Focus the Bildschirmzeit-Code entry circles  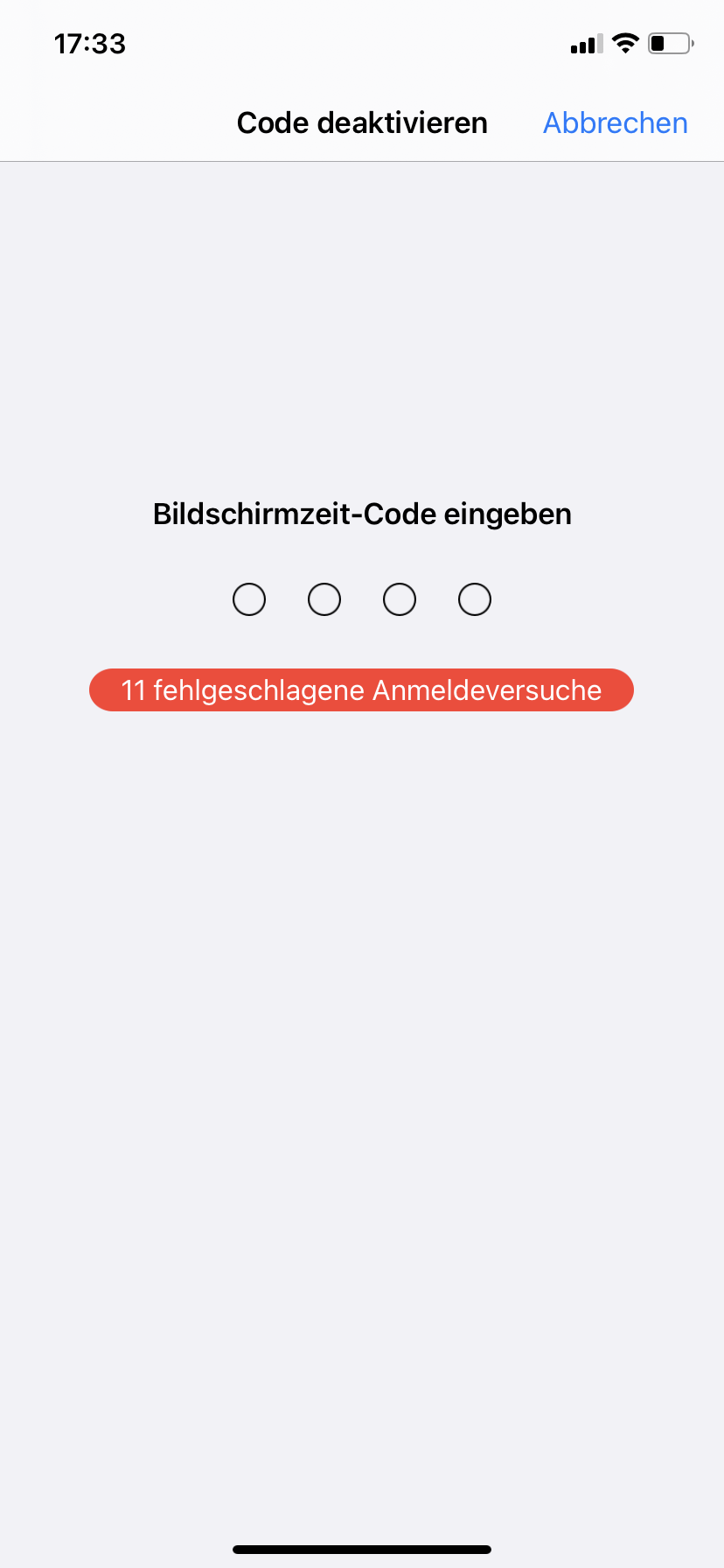362,600
